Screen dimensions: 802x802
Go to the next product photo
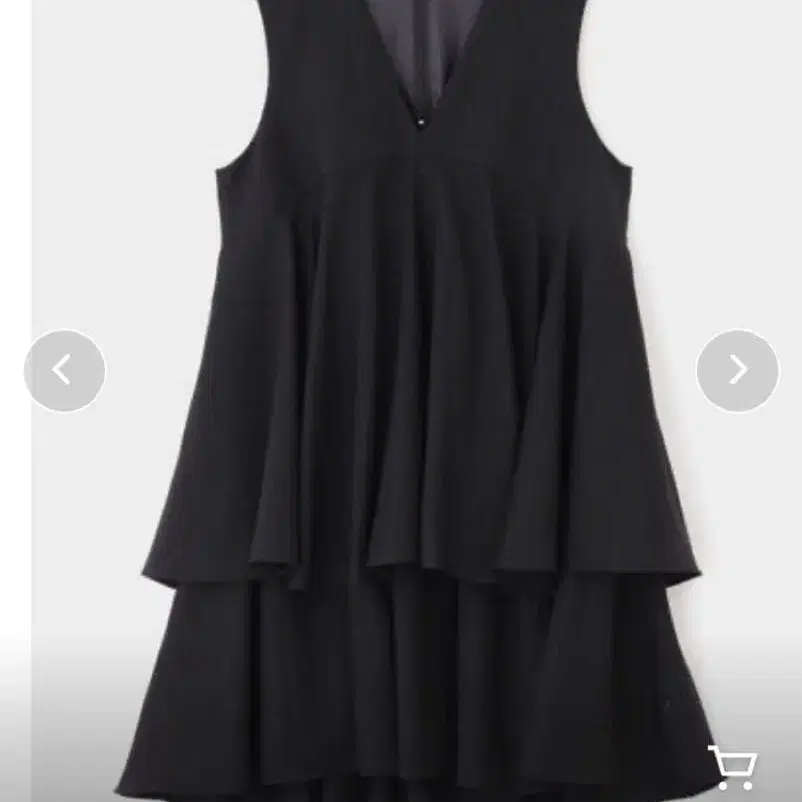[x=737, y=371]
